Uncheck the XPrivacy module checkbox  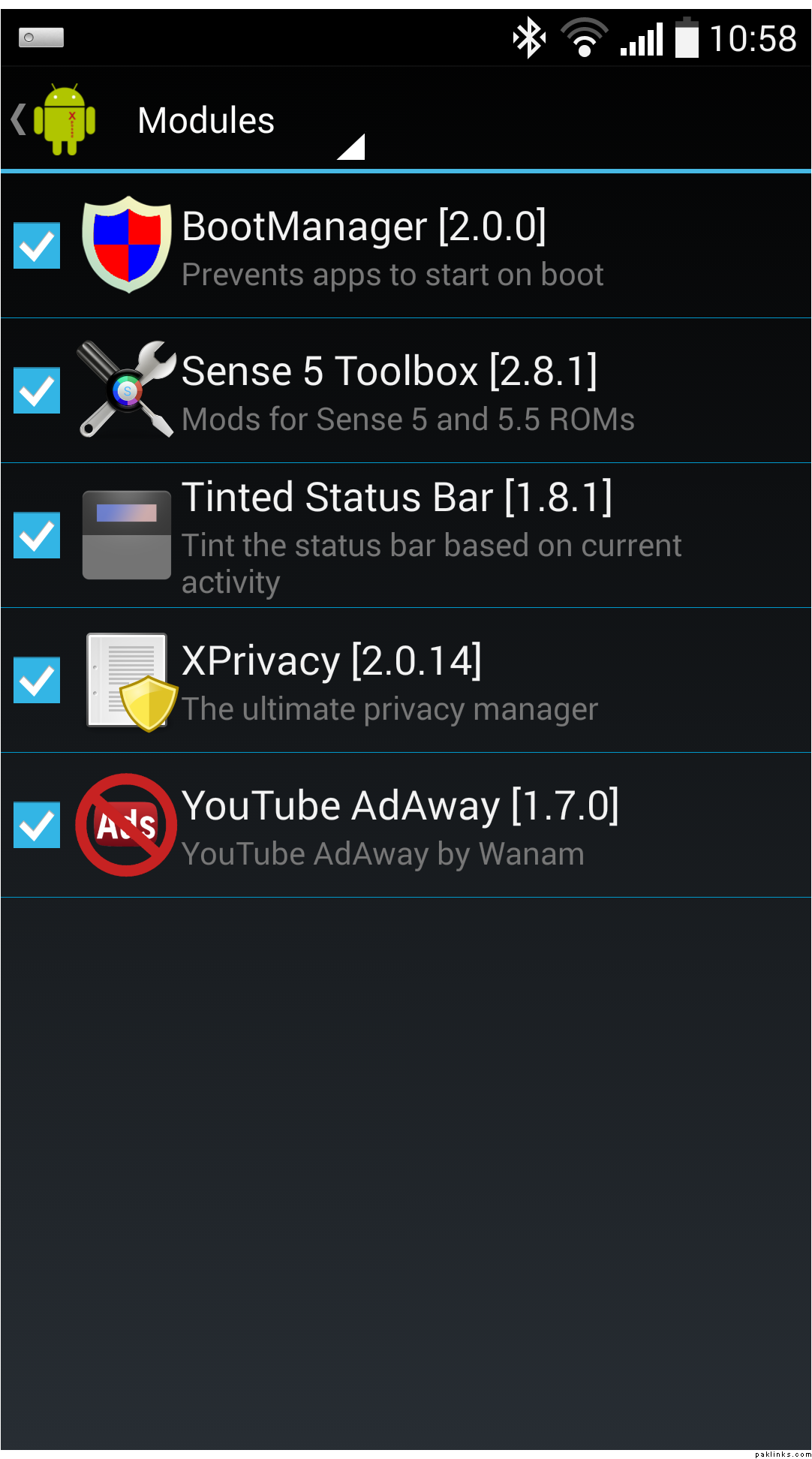coord(37,680)
